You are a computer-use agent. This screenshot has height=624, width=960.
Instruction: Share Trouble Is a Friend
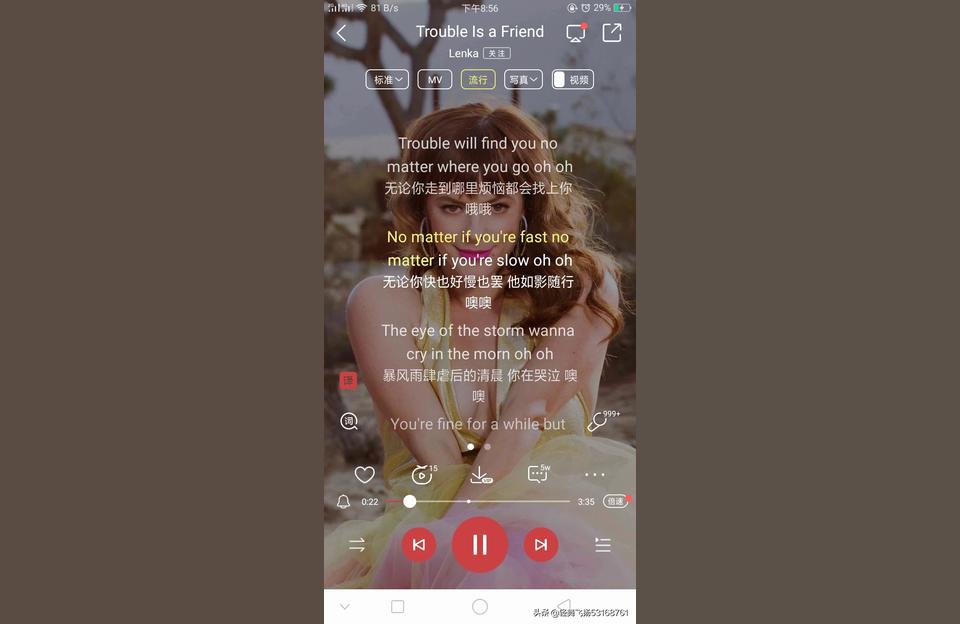(612, 33)
